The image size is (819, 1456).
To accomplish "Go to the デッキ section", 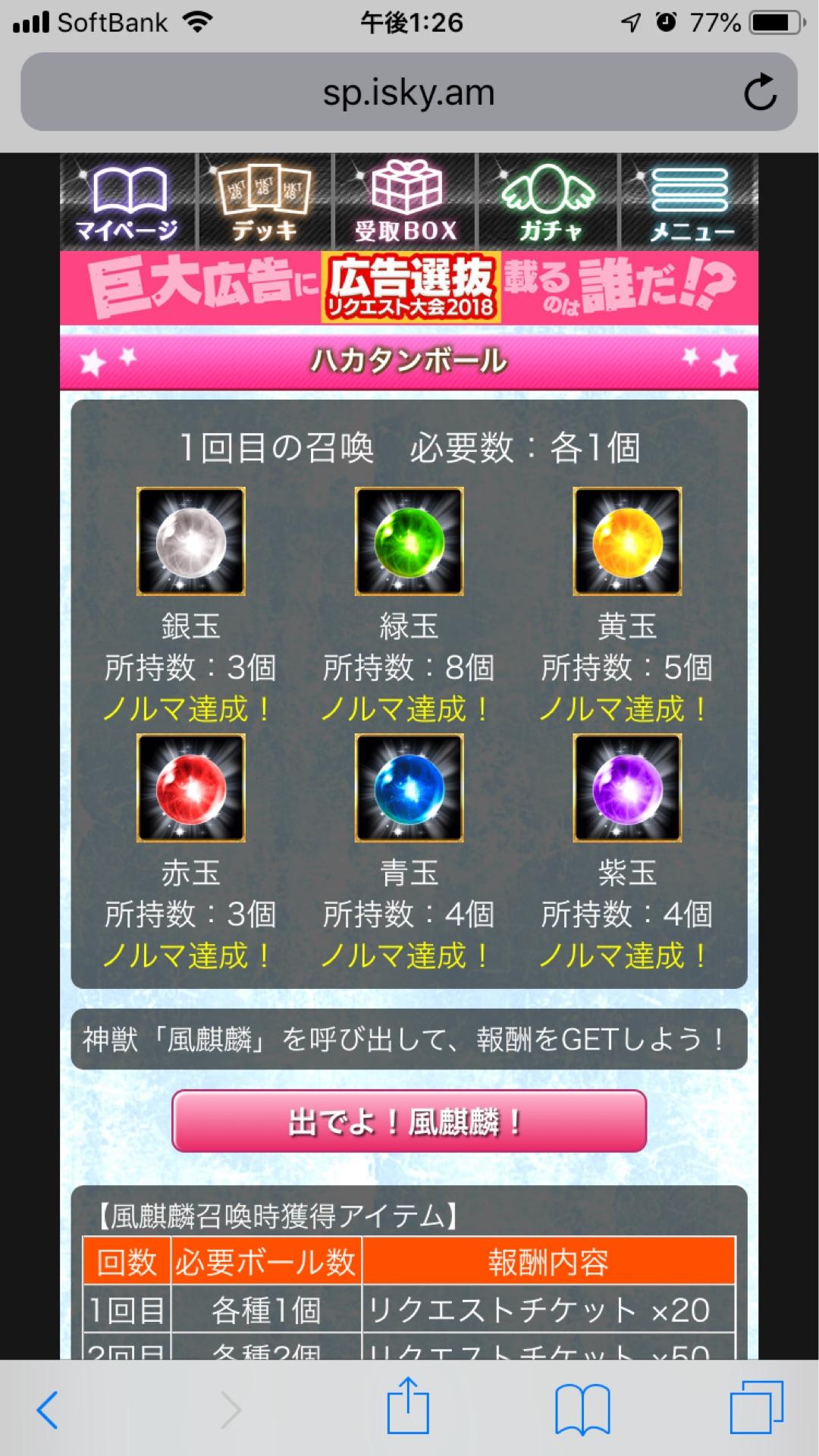I will click(x=264, y=202).
